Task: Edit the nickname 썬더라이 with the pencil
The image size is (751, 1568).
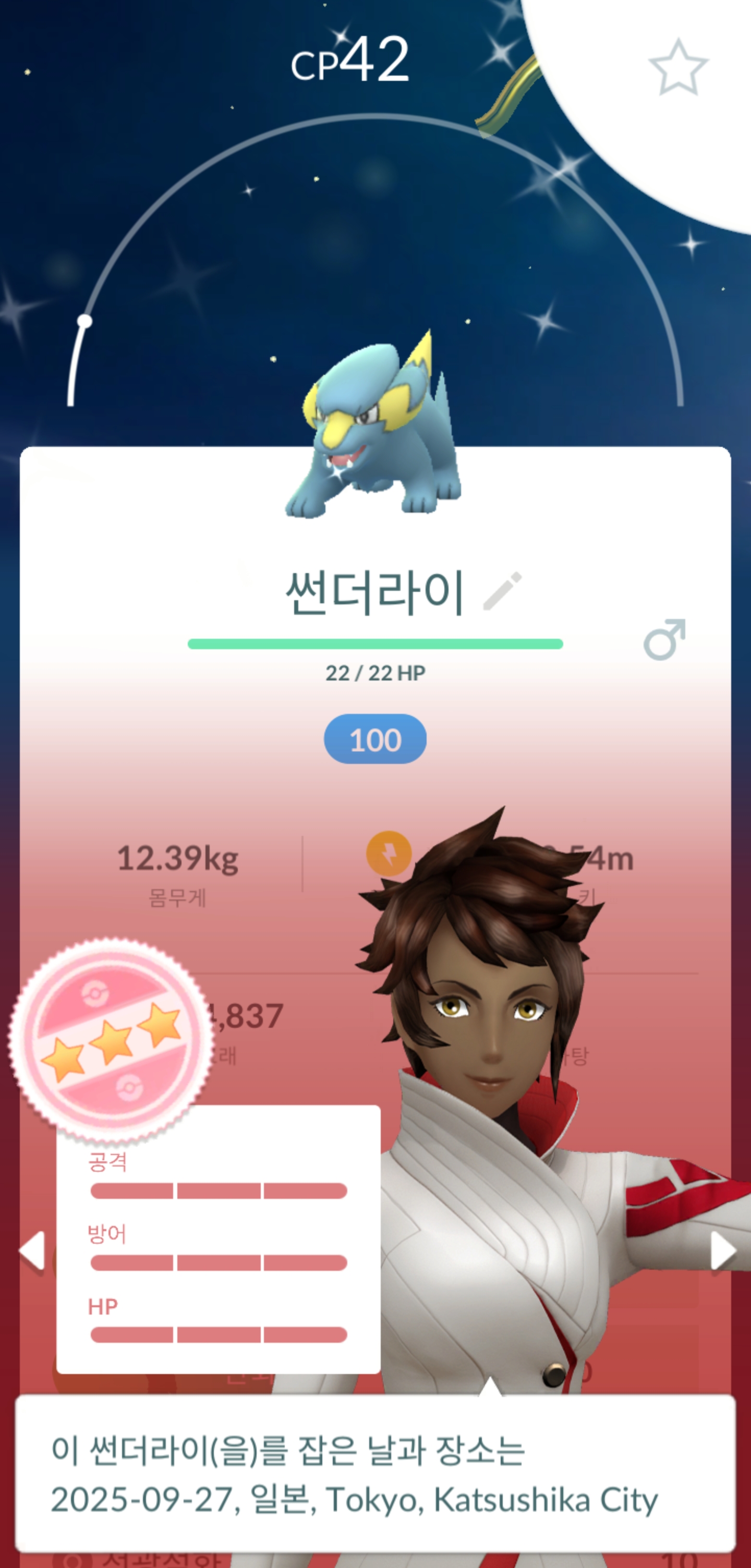Action: click(502, 590)
